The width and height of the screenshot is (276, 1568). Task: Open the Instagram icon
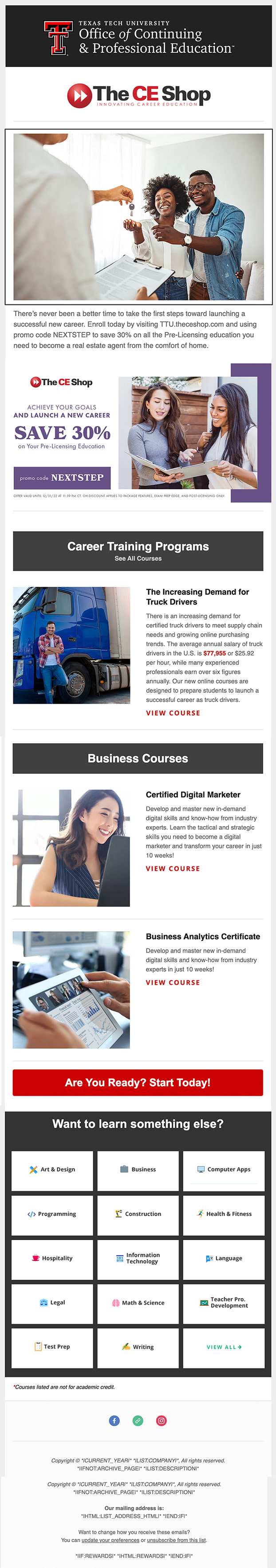162,1421
